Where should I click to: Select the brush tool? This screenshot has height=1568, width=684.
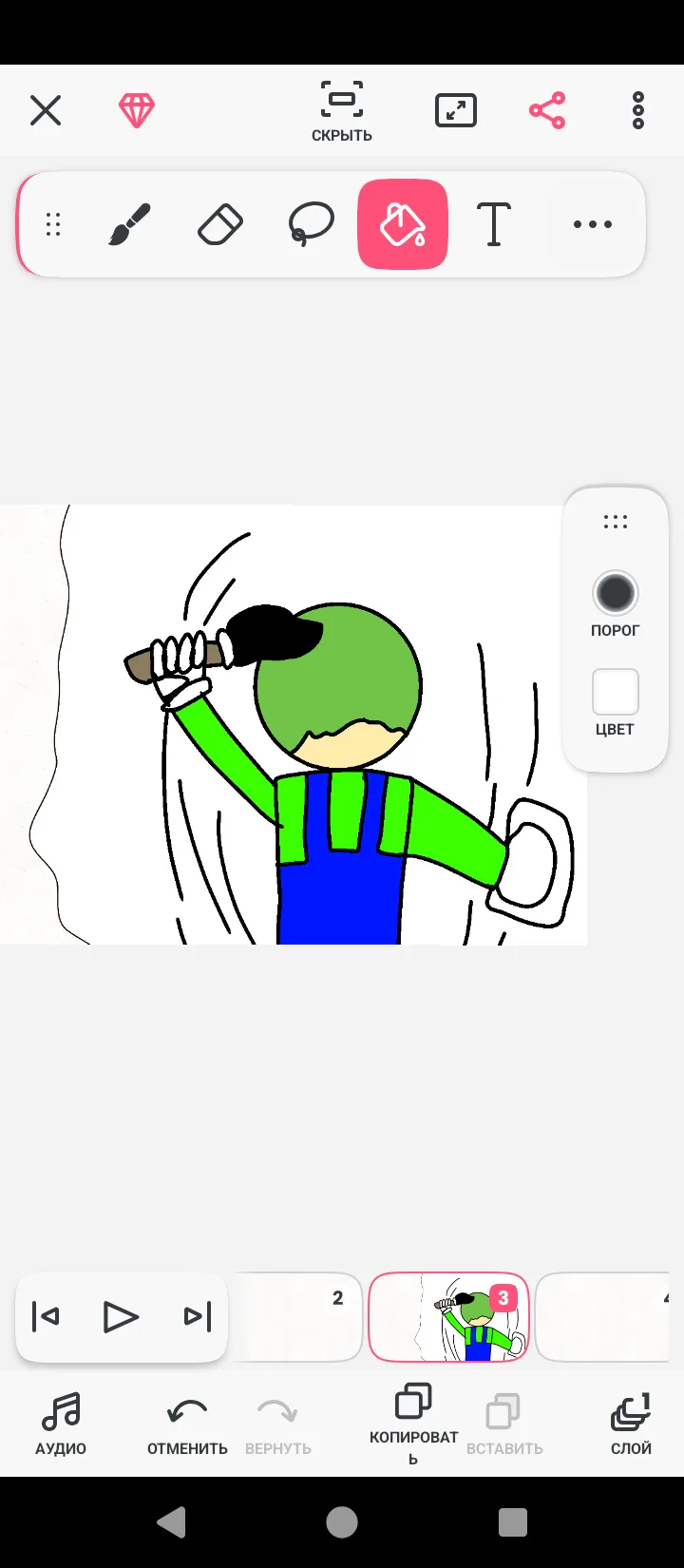[129, 225]
